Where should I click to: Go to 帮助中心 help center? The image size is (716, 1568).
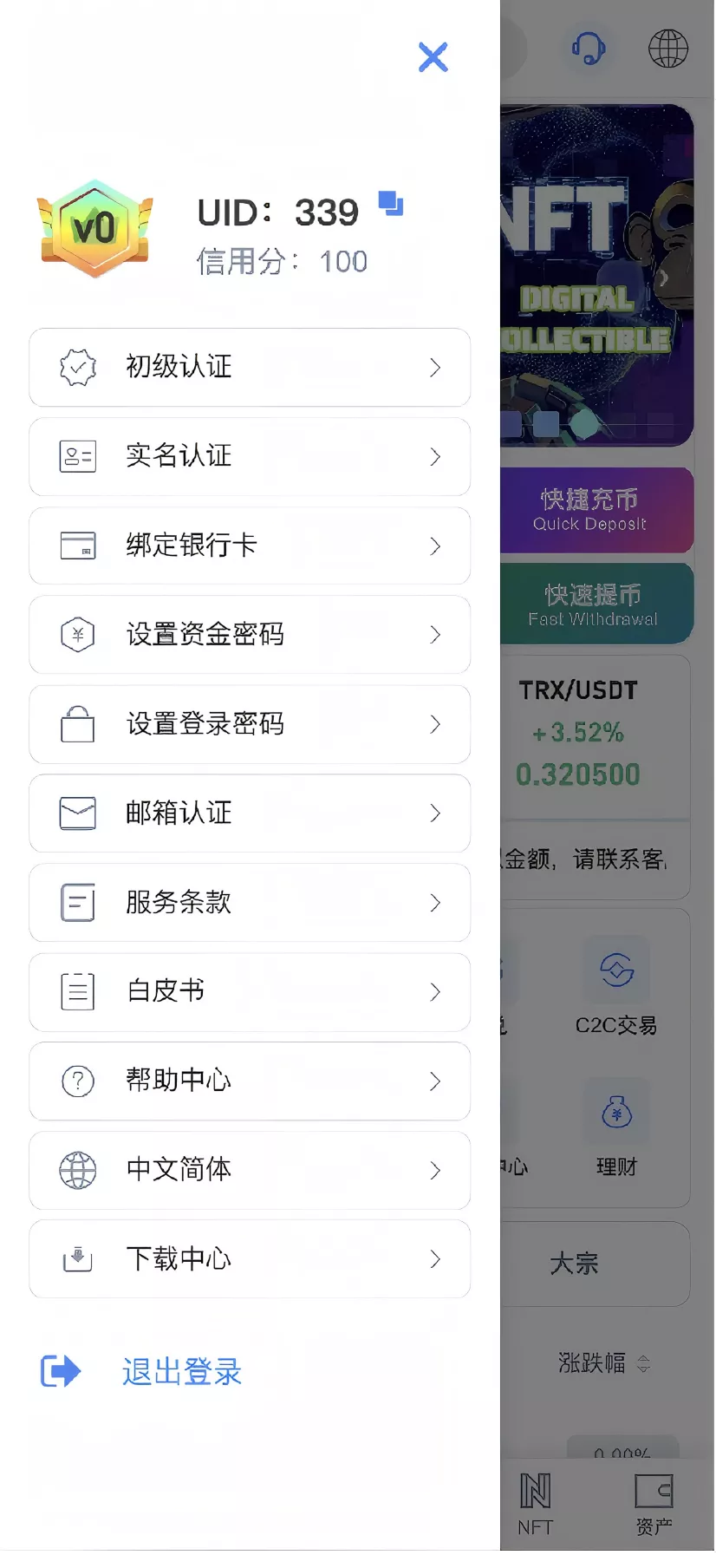pos(250,1081)
